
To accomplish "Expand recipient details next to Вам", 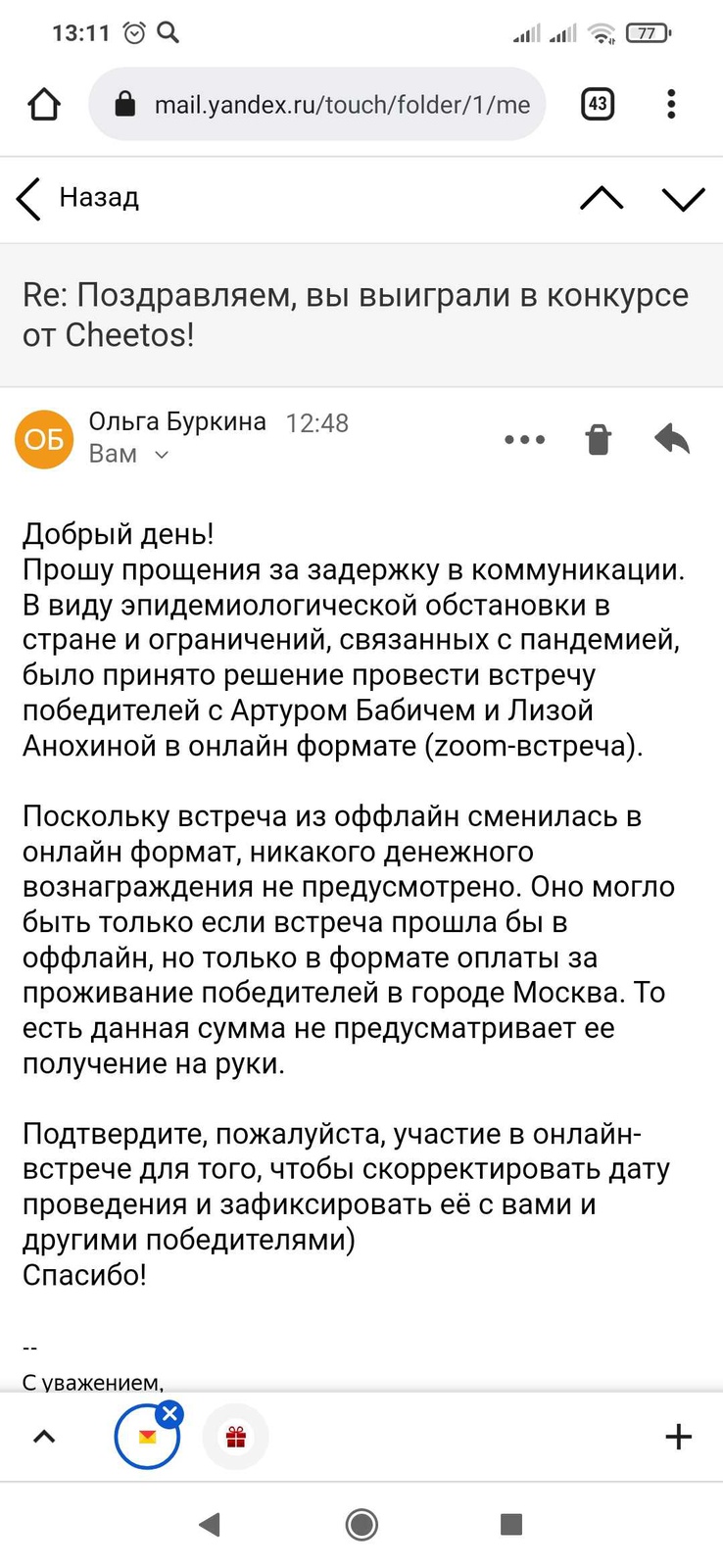I will tap(163, 455).
